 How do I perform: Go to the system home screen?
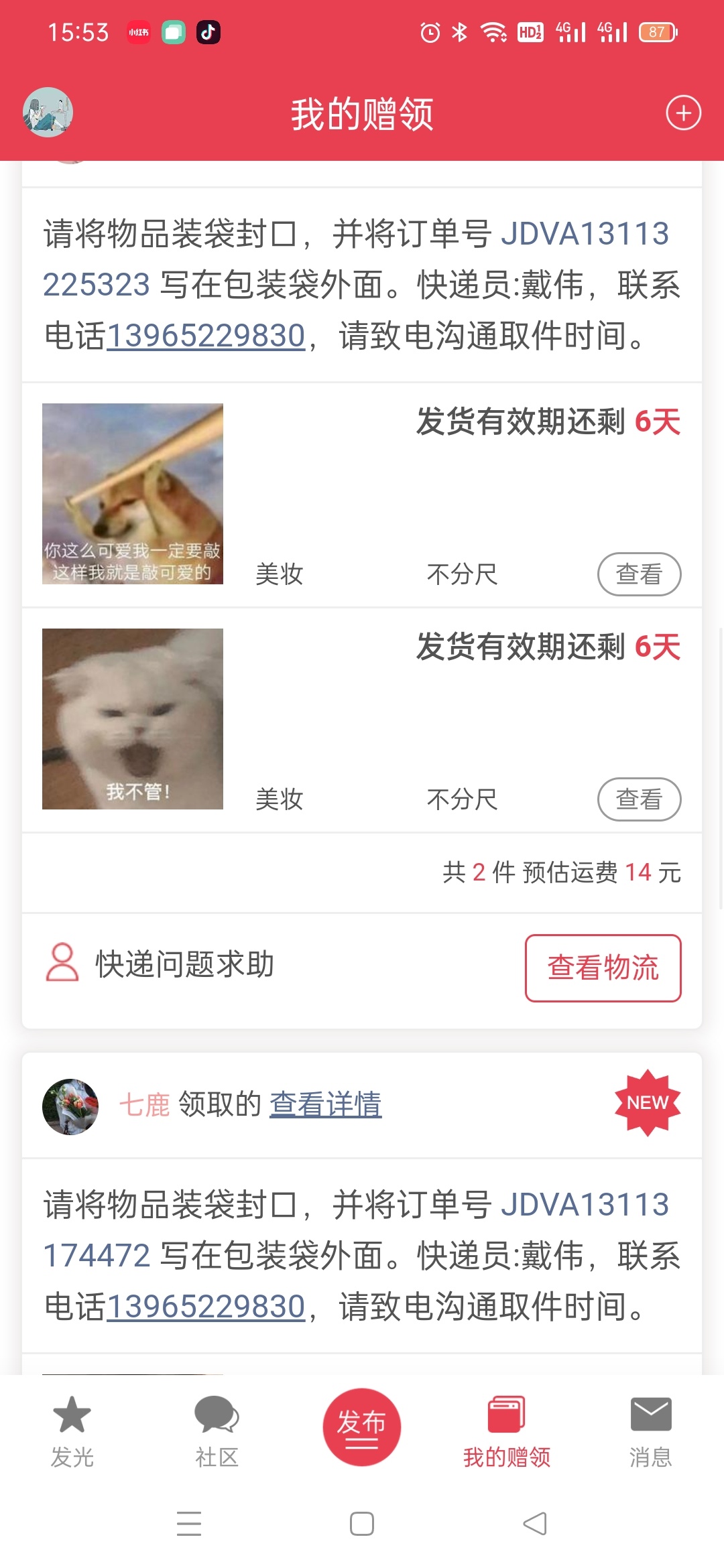(362, 1524)
